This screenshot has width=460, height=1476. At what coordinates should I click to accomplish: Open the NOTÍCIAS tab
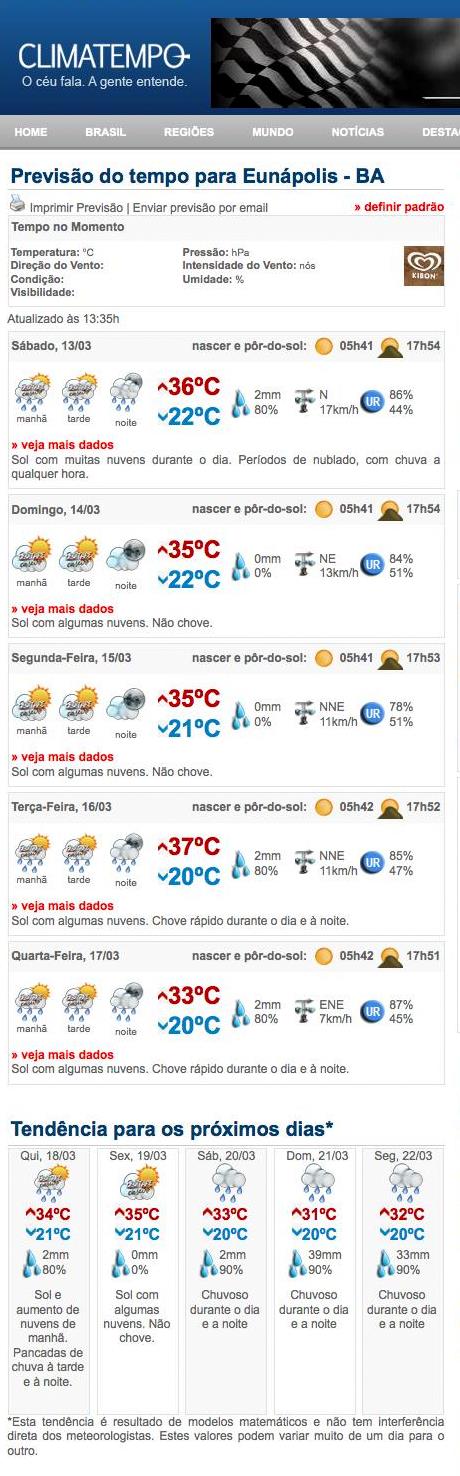pyautogui.click(x=358, y=132)
